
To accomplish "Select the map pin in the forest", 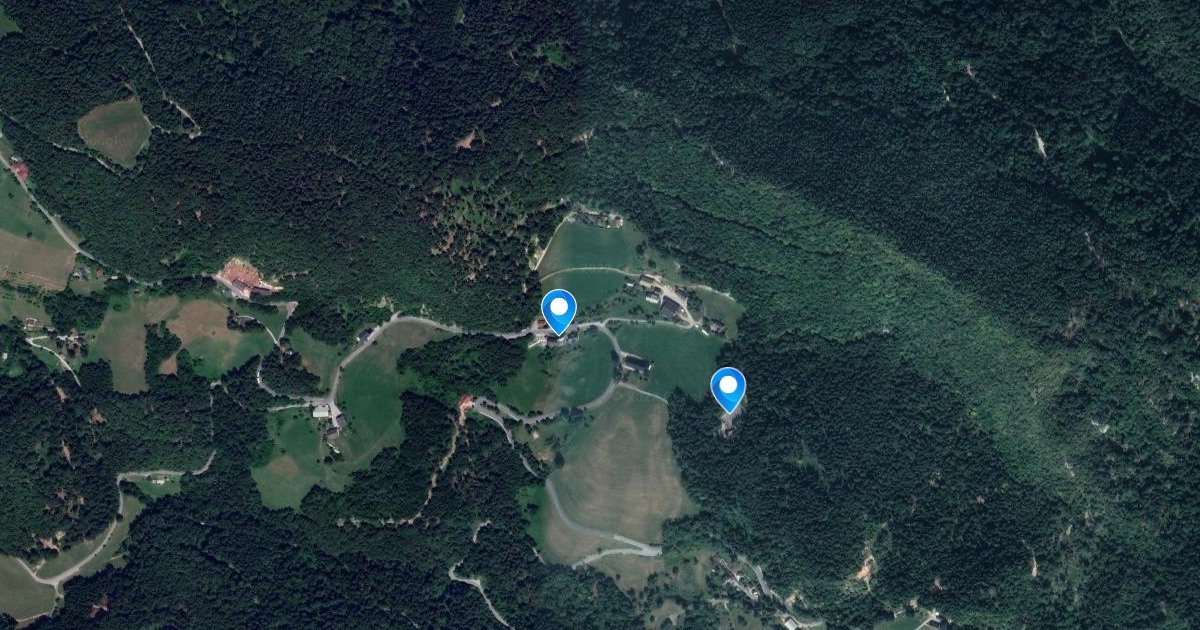I will coord(728,389).
